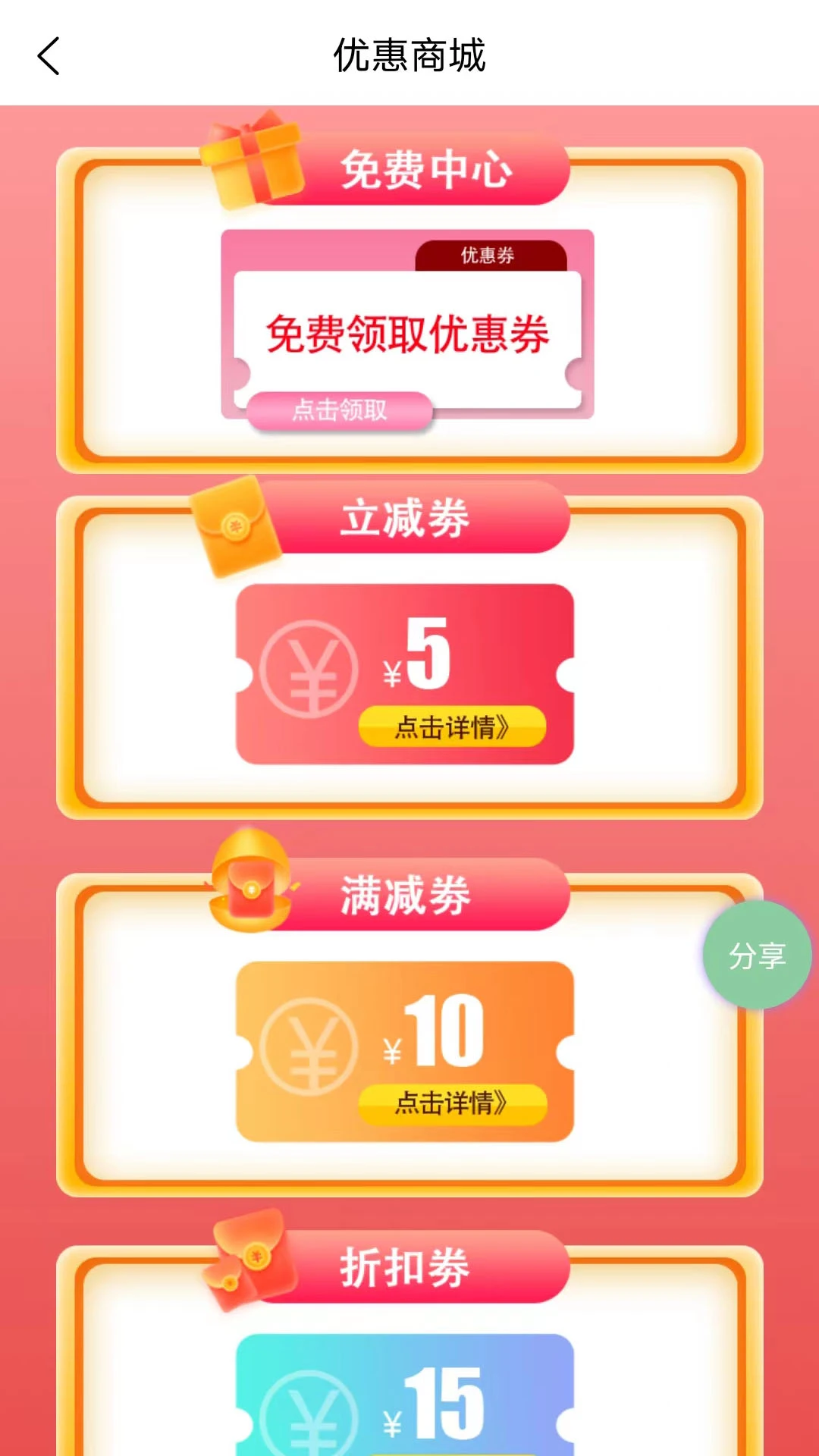Click the 优惠券 dark red label tag
This screenshot has height=1456, width=819.
point(489,256)
